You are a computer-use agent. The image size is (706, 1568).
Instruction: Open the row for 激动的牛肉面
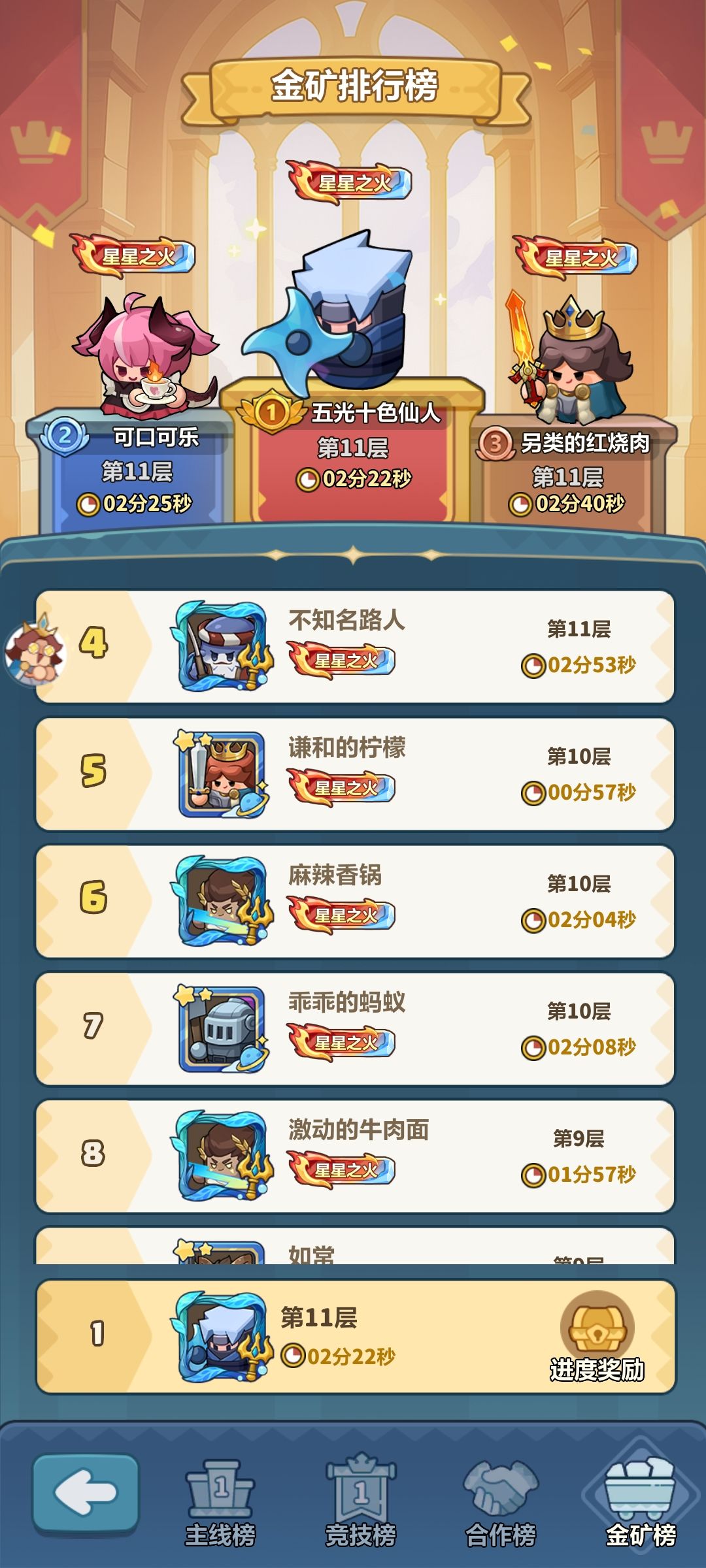[354, 1156]
